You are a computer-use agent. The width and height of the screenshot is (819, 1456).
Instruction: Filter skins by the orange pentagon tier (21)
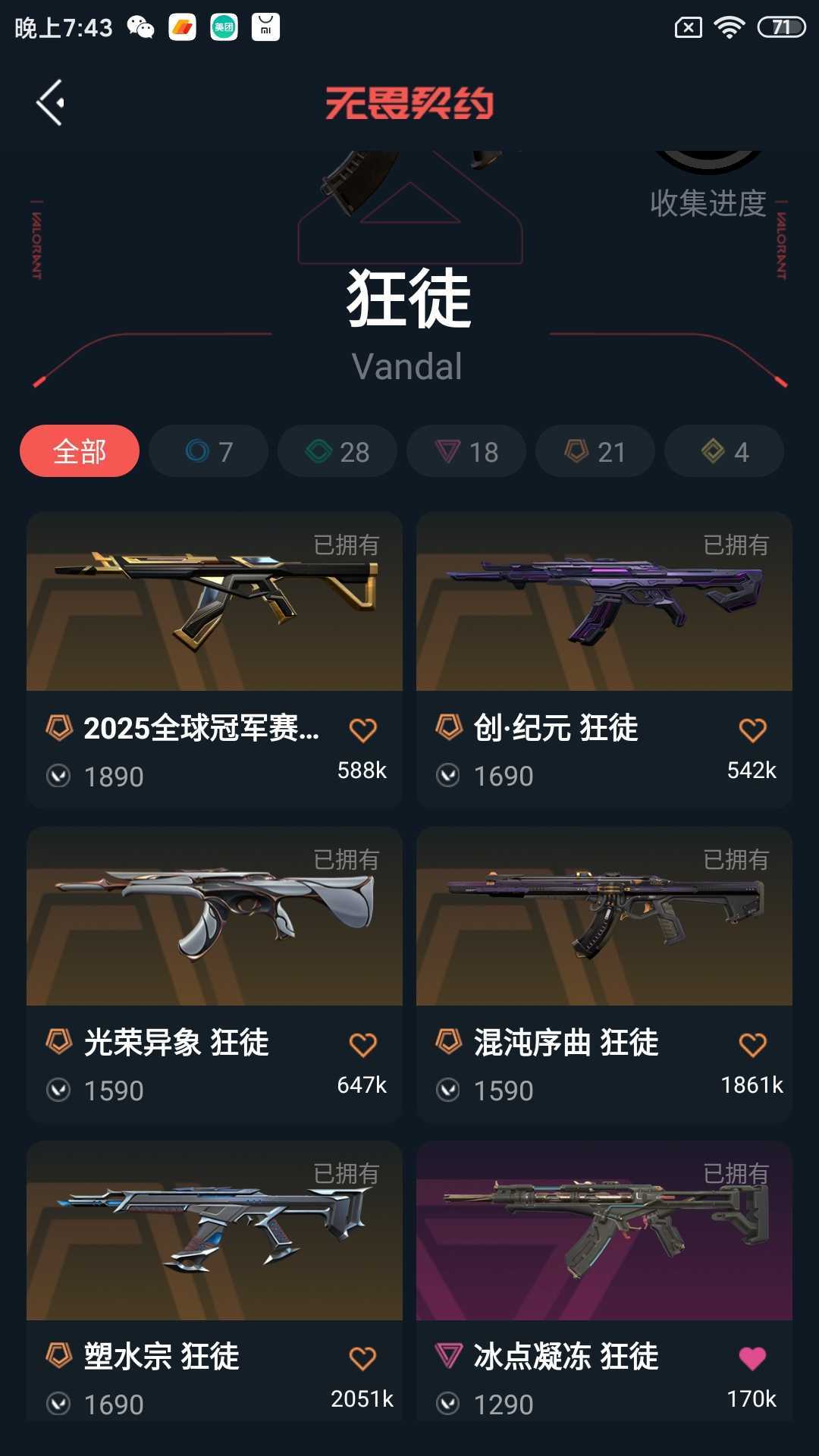pos(595,451)
